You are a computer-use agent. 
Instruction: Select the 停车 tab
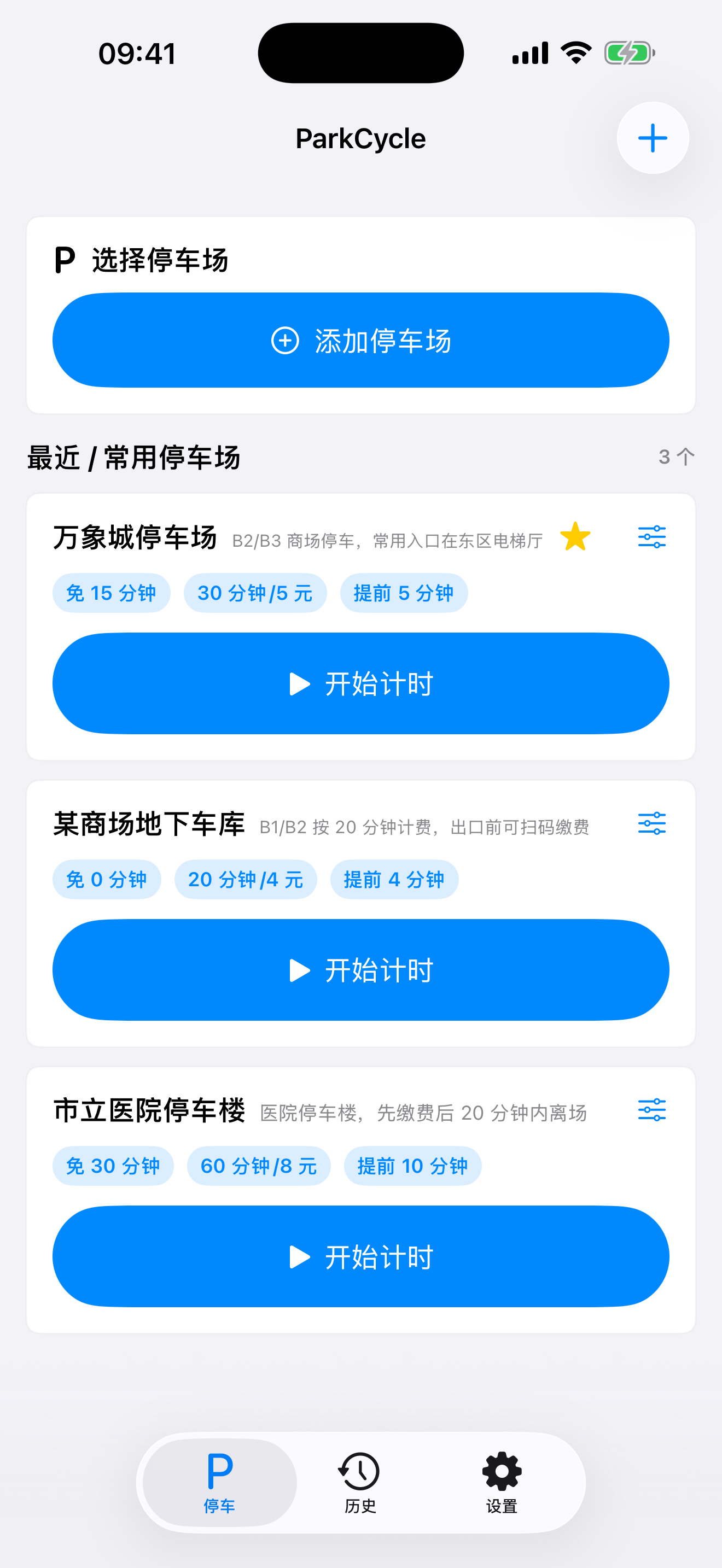point(220,1483)
